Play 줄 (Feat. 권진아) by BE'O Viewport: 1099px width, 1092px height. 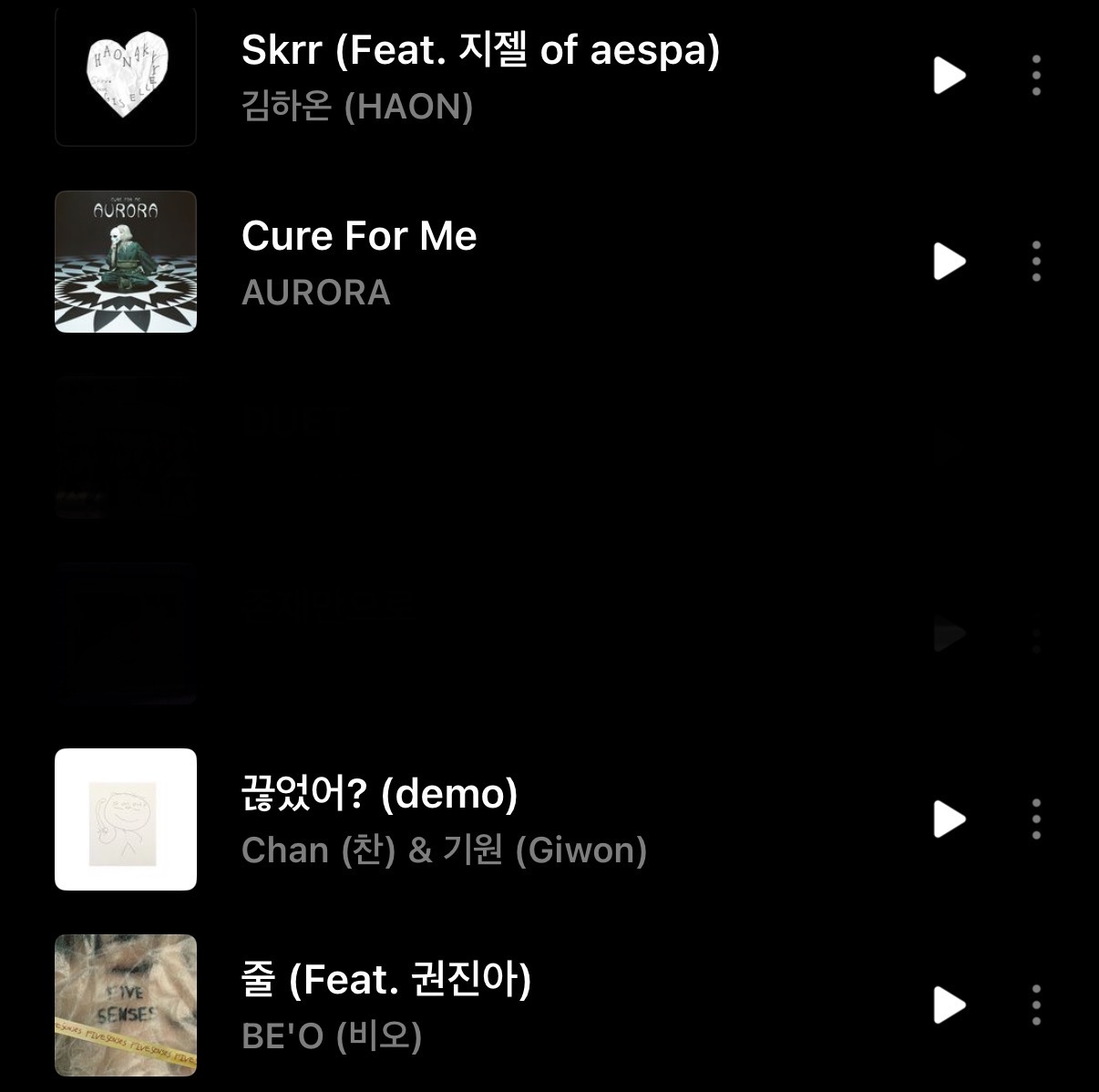949,1005
